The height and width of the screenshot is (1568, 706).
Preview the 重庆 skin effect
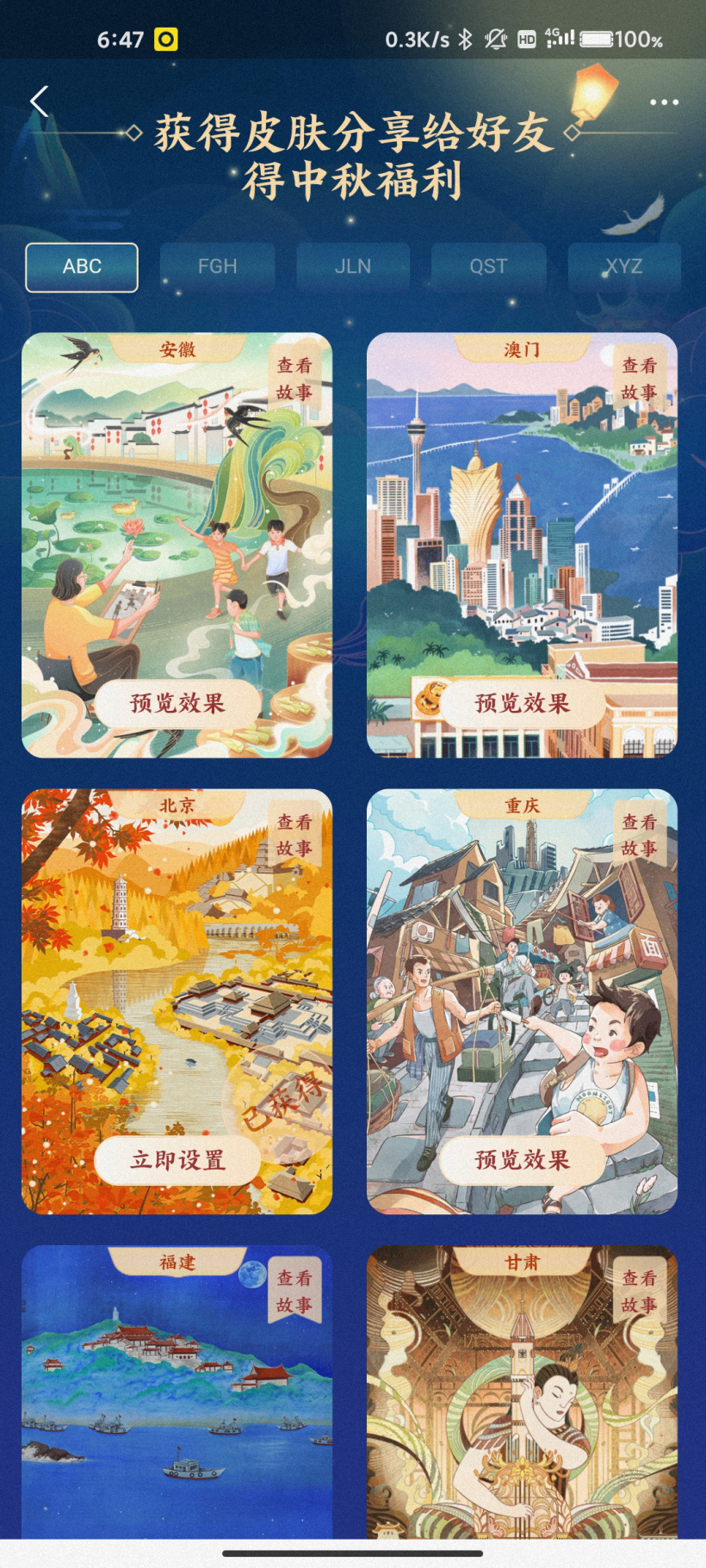point(523,1160)
